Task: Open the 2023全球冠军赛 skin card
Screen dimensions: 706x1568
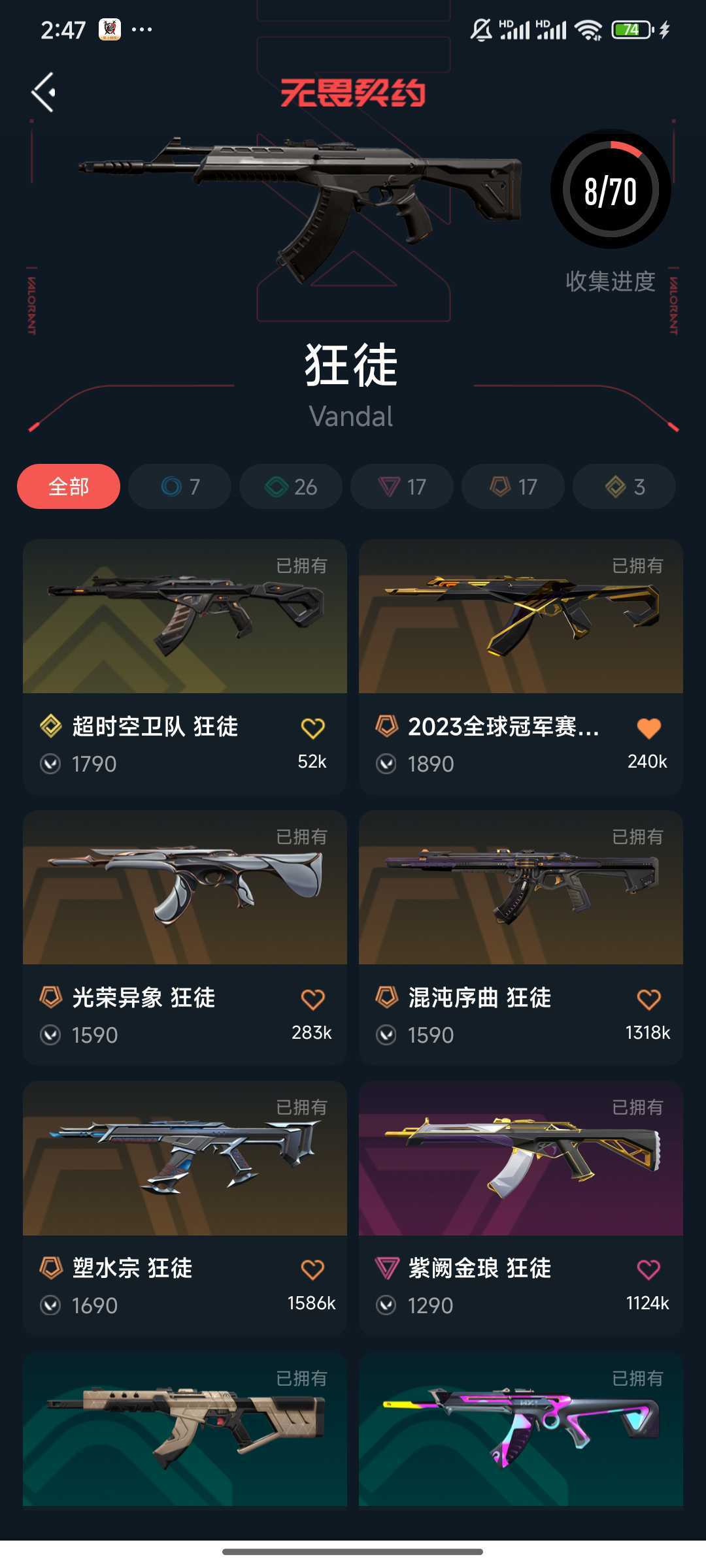Action: tap(521, 666)
